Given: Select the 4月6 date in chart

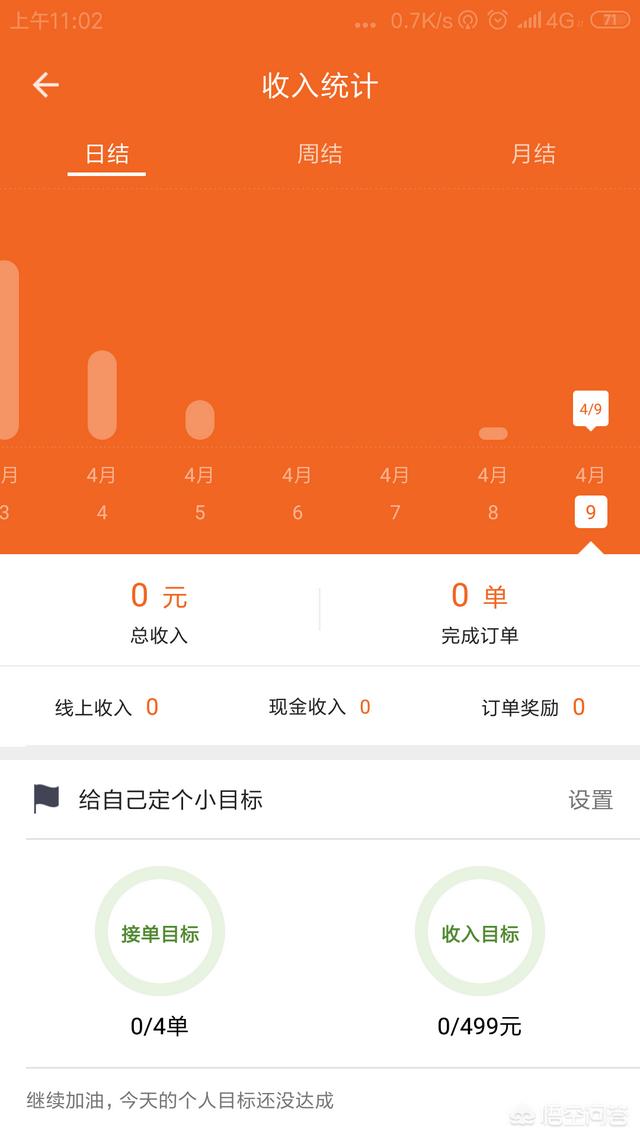Looking at the screenshot, I should point(298,494).
